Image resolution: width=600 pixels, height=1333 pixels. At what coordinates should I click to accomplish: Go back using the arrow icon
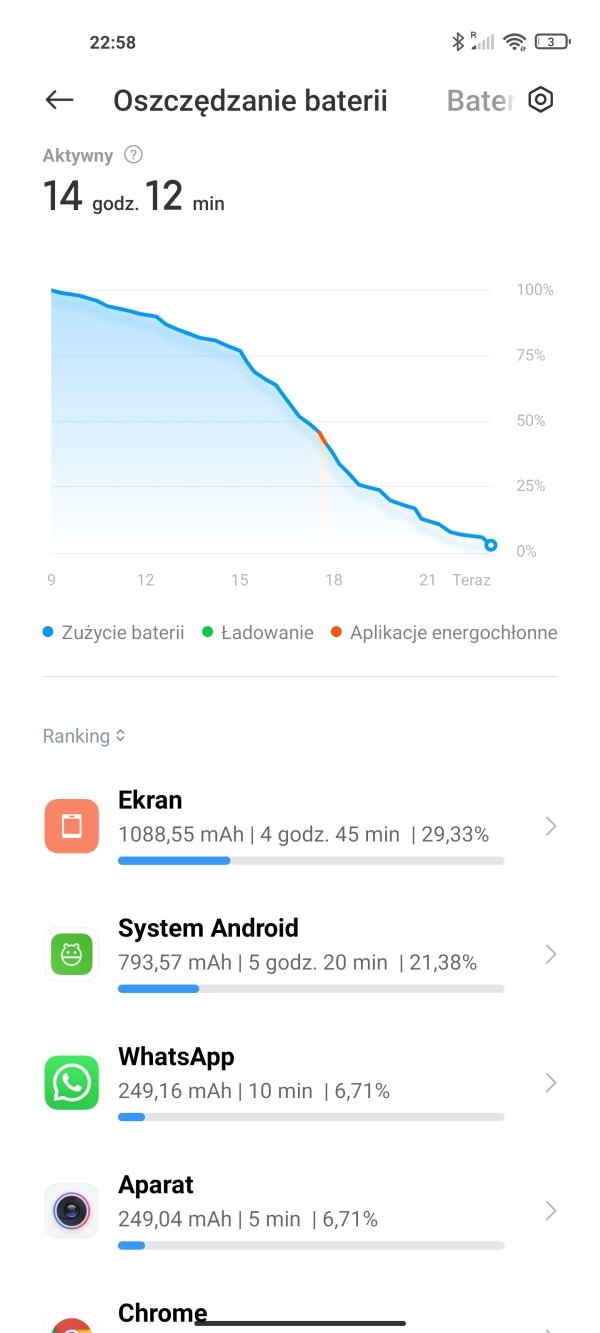[60, 100]
